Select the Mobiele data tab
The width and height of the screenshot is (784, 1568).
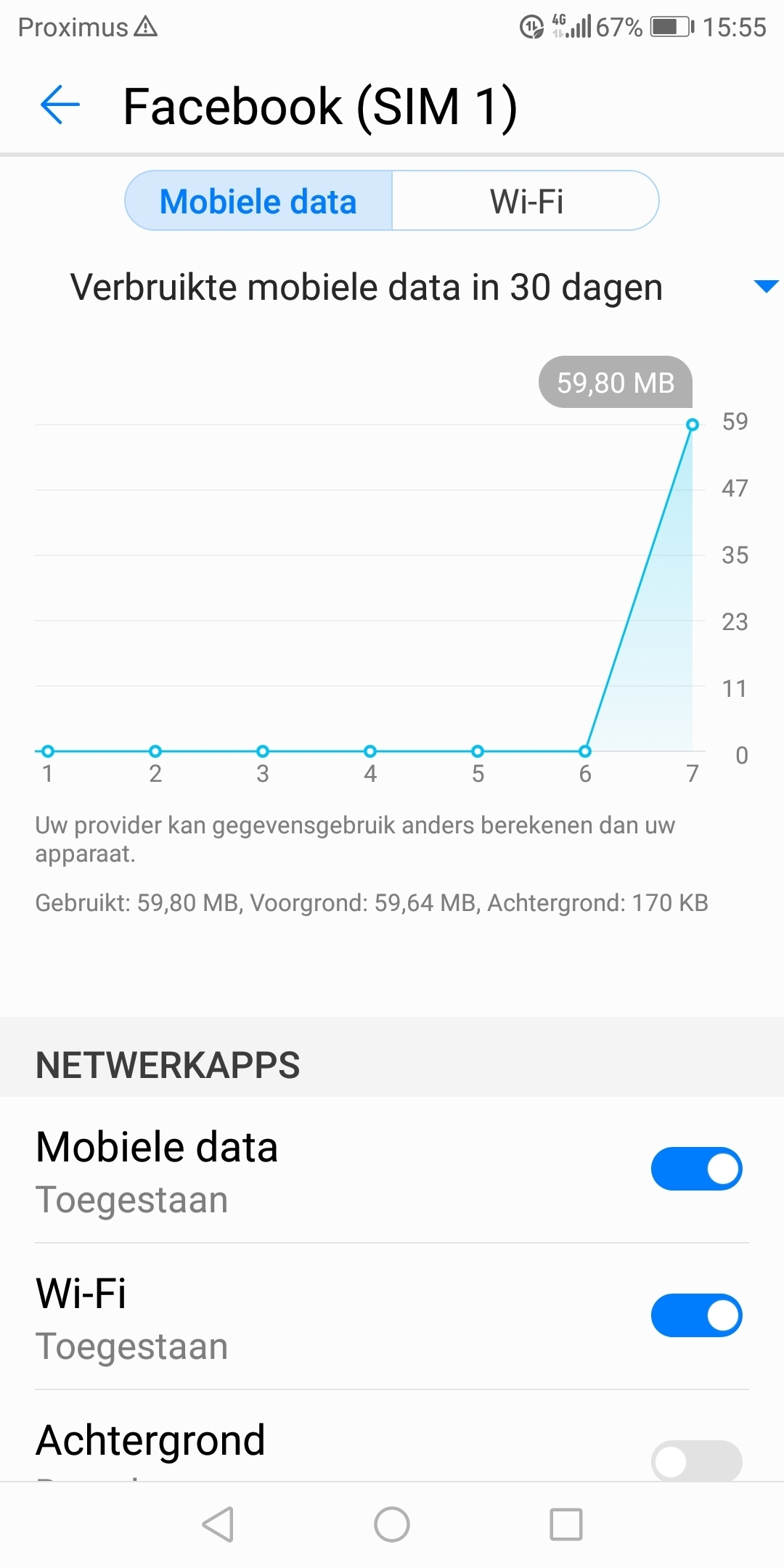(258, 201)
